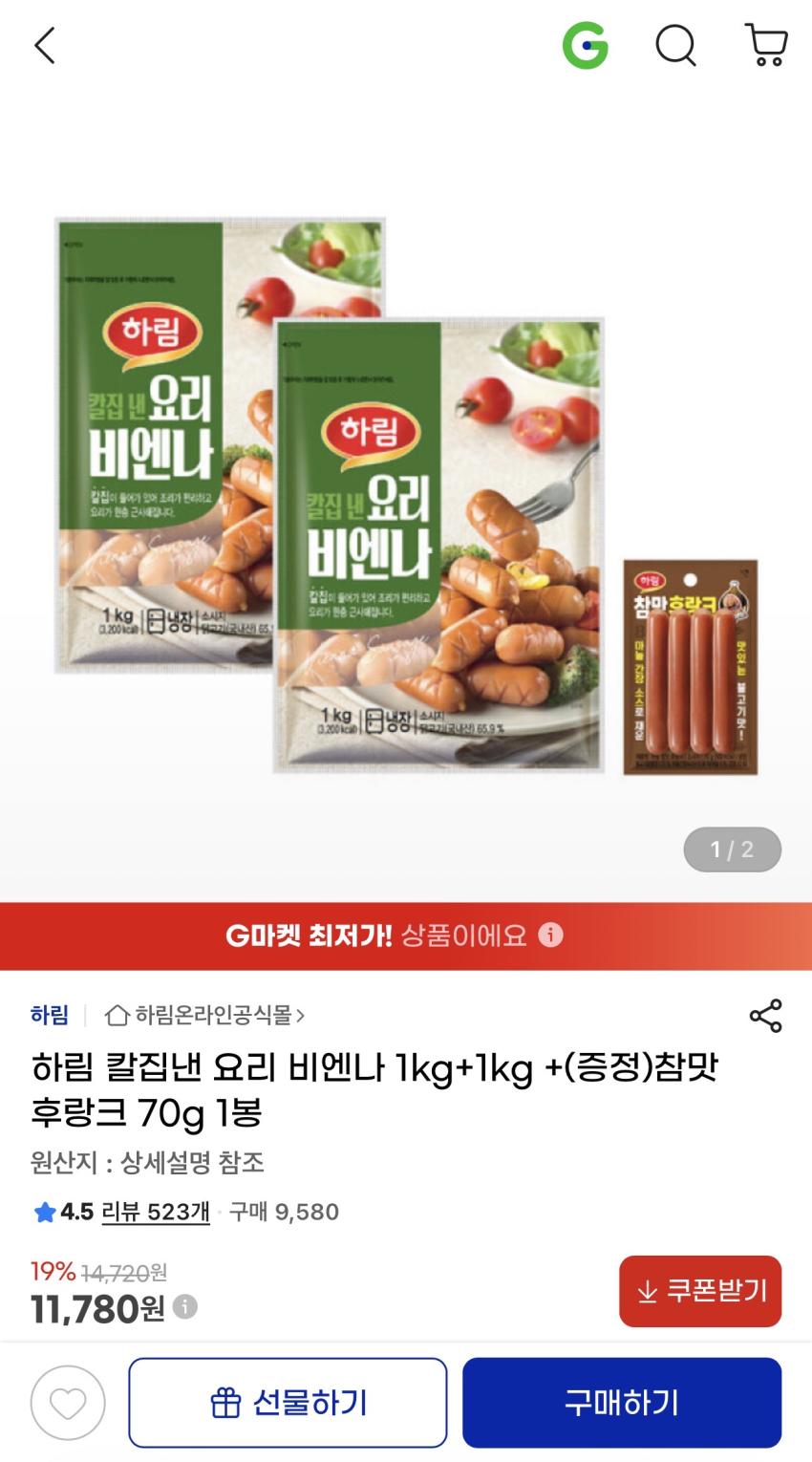Viewport: 812px width, 1462px height.
Task: Tap the 쿠폰받기 coupon button
Action: pyautogui.click(x=700, y=1291)
